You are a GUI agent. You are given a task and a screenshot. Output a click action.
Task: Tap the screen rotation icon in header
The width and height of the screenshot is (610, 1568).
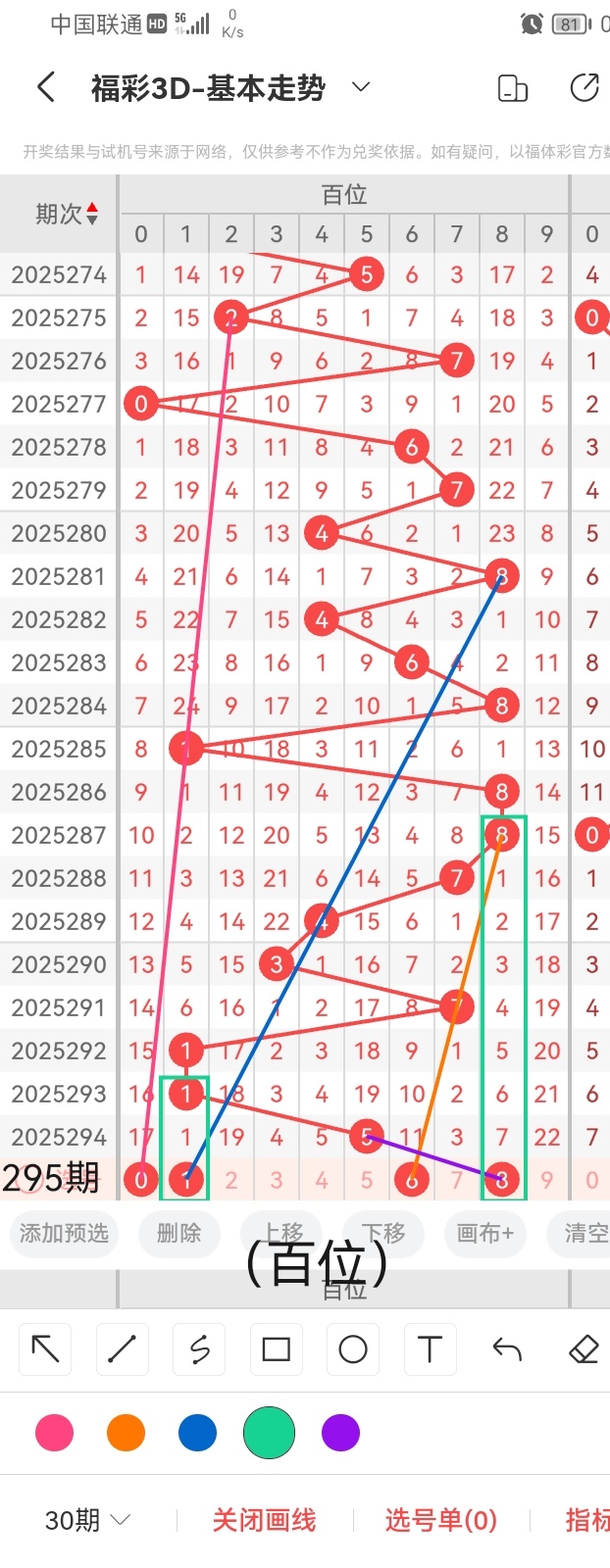pyautogui.click(x=513, y=87)
